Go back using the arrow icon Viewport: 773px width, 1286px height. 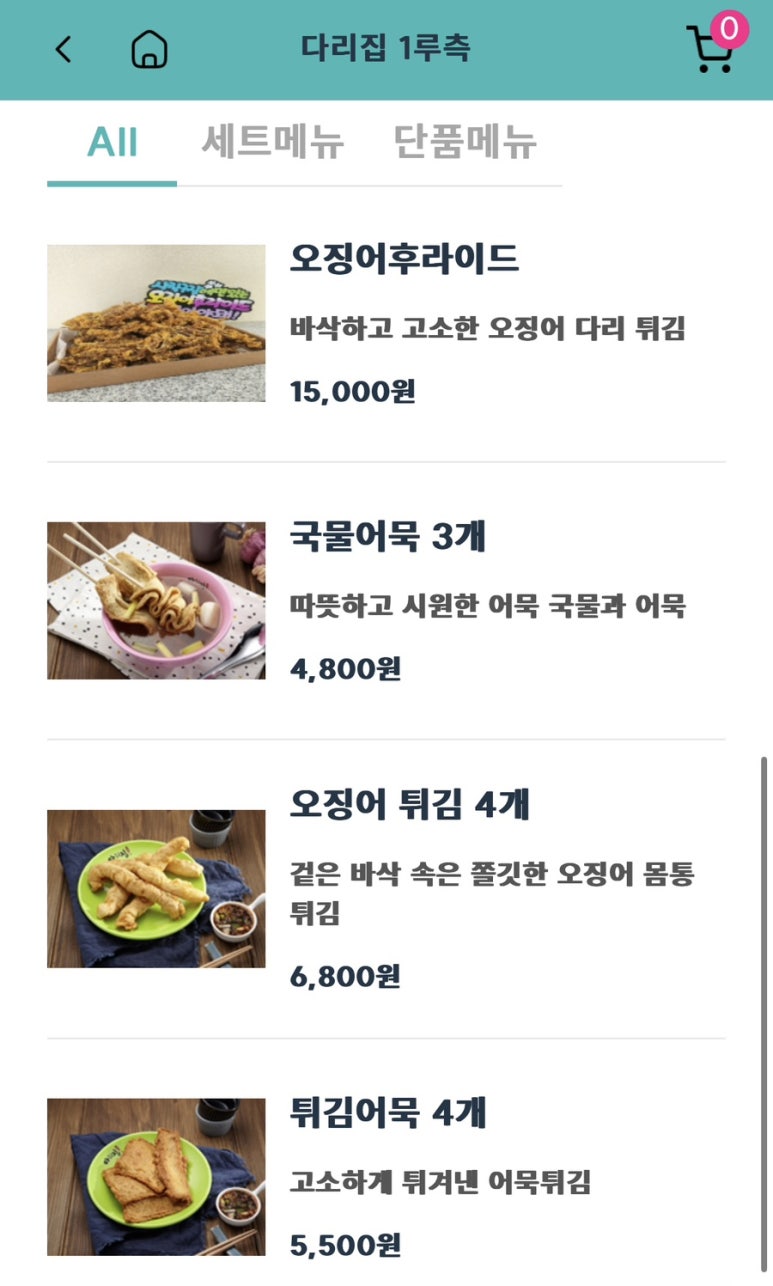click(x=63, y=49)
